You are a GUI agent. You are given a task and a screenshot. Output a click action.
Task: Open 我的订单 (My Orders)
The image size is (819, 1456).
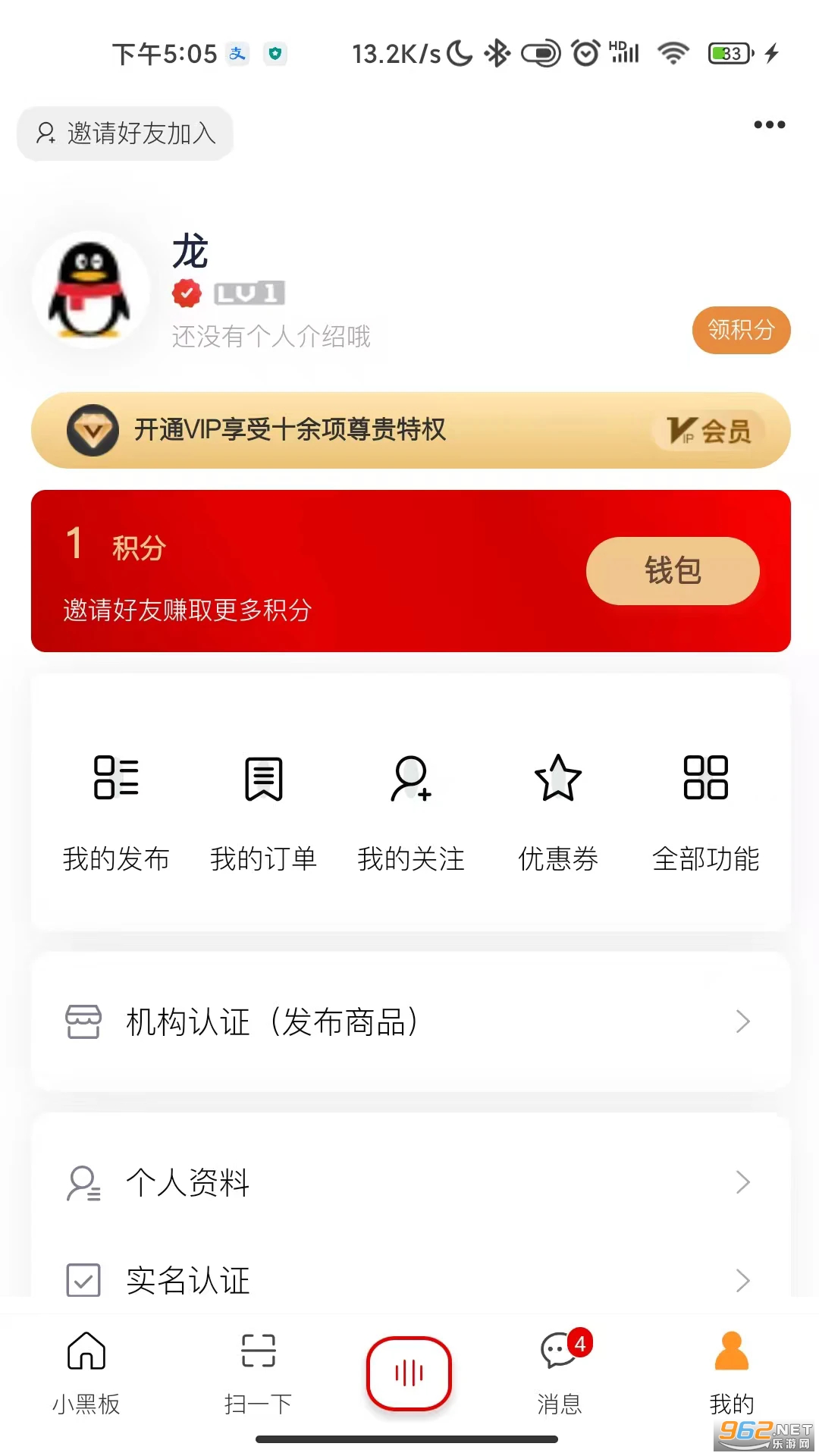(263, 811)
